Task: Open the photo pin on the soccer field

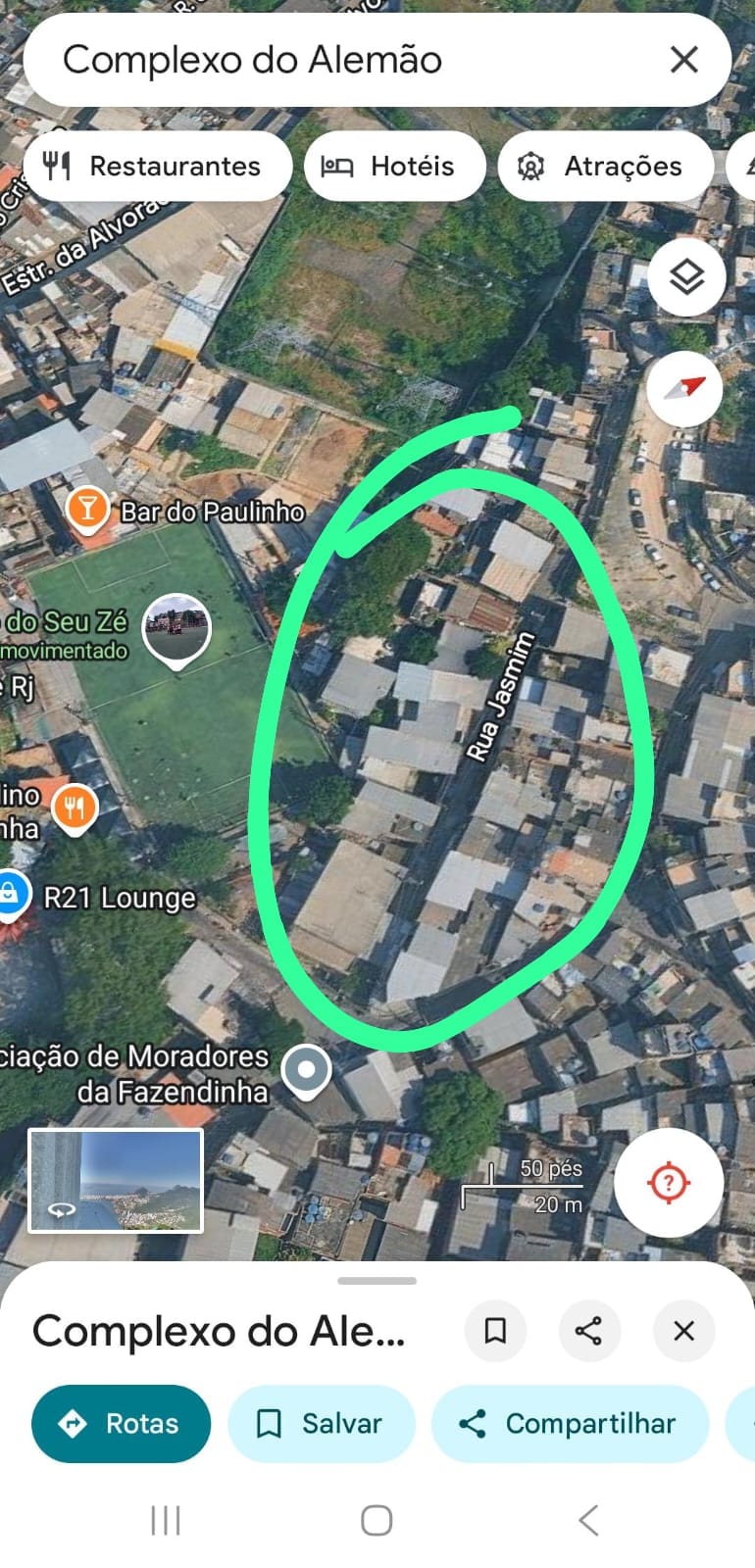Action: 176,629
